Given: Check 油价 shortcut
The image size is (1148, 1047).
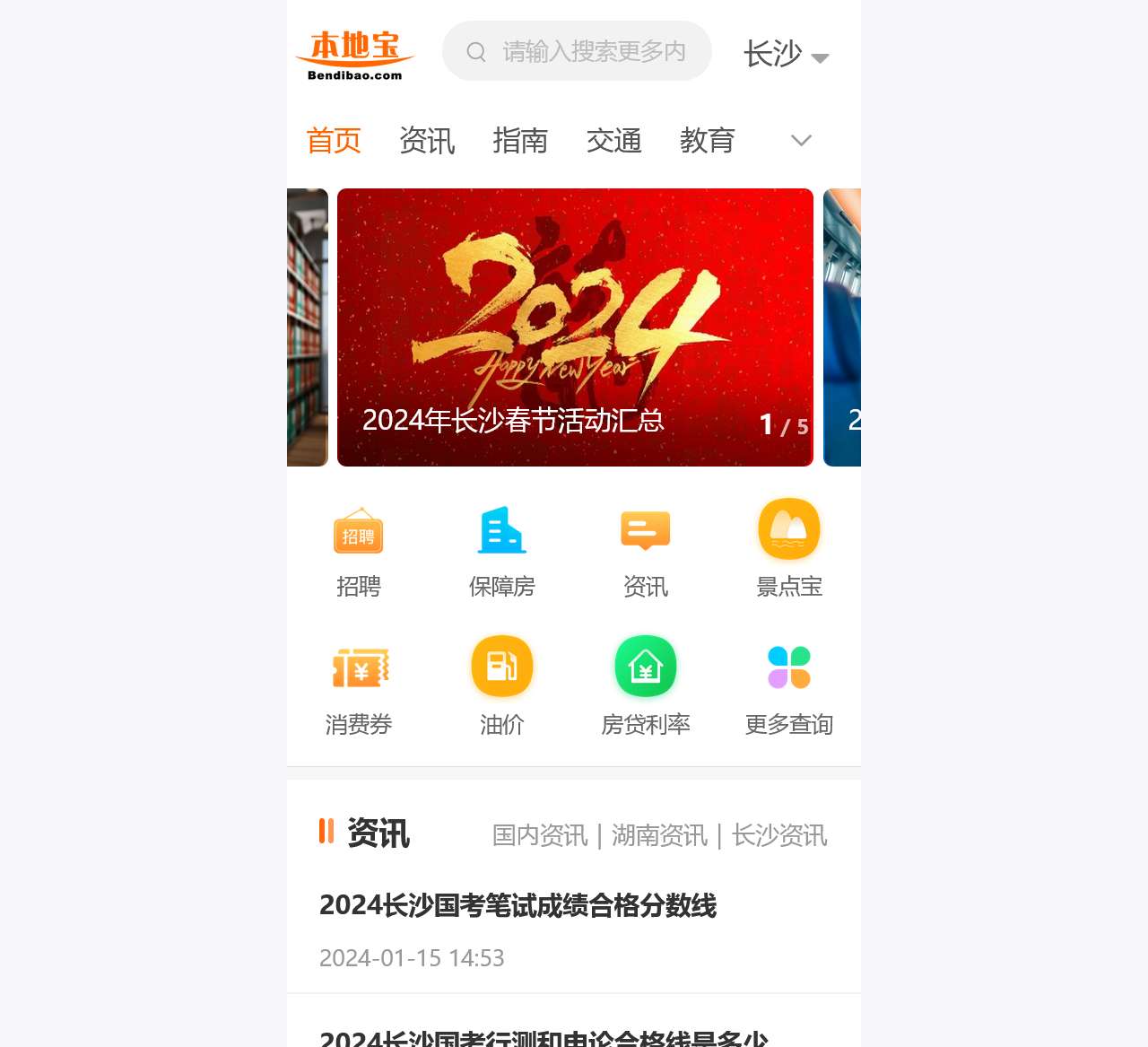Looking at the screenshot, I should click(x=502, y=686).
